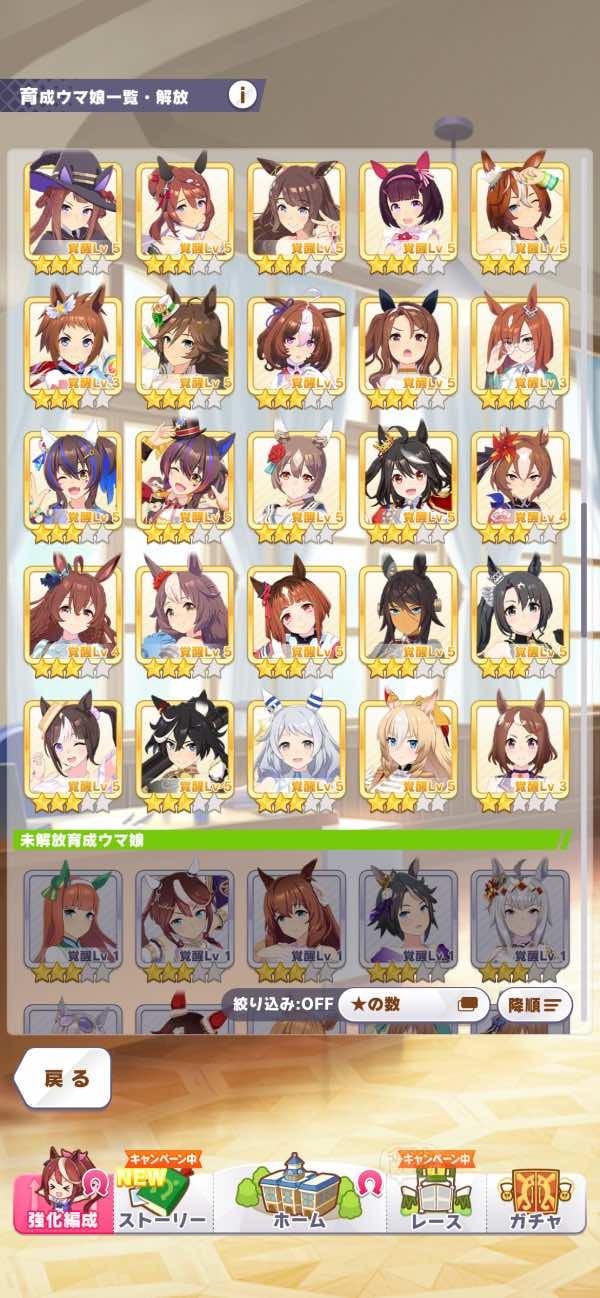Screen dimensions: 600x1298
Task: Open the 絞り込み filter button
Action: (276, 1004)
